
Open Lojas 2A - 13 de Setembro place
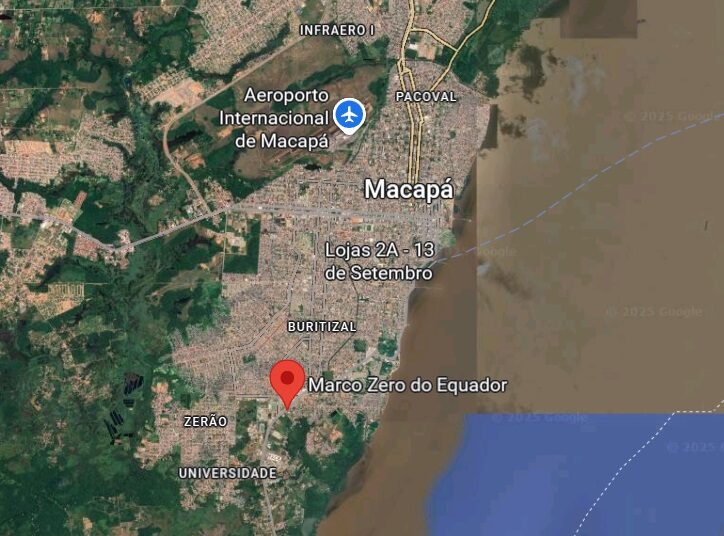pos(379,261)
